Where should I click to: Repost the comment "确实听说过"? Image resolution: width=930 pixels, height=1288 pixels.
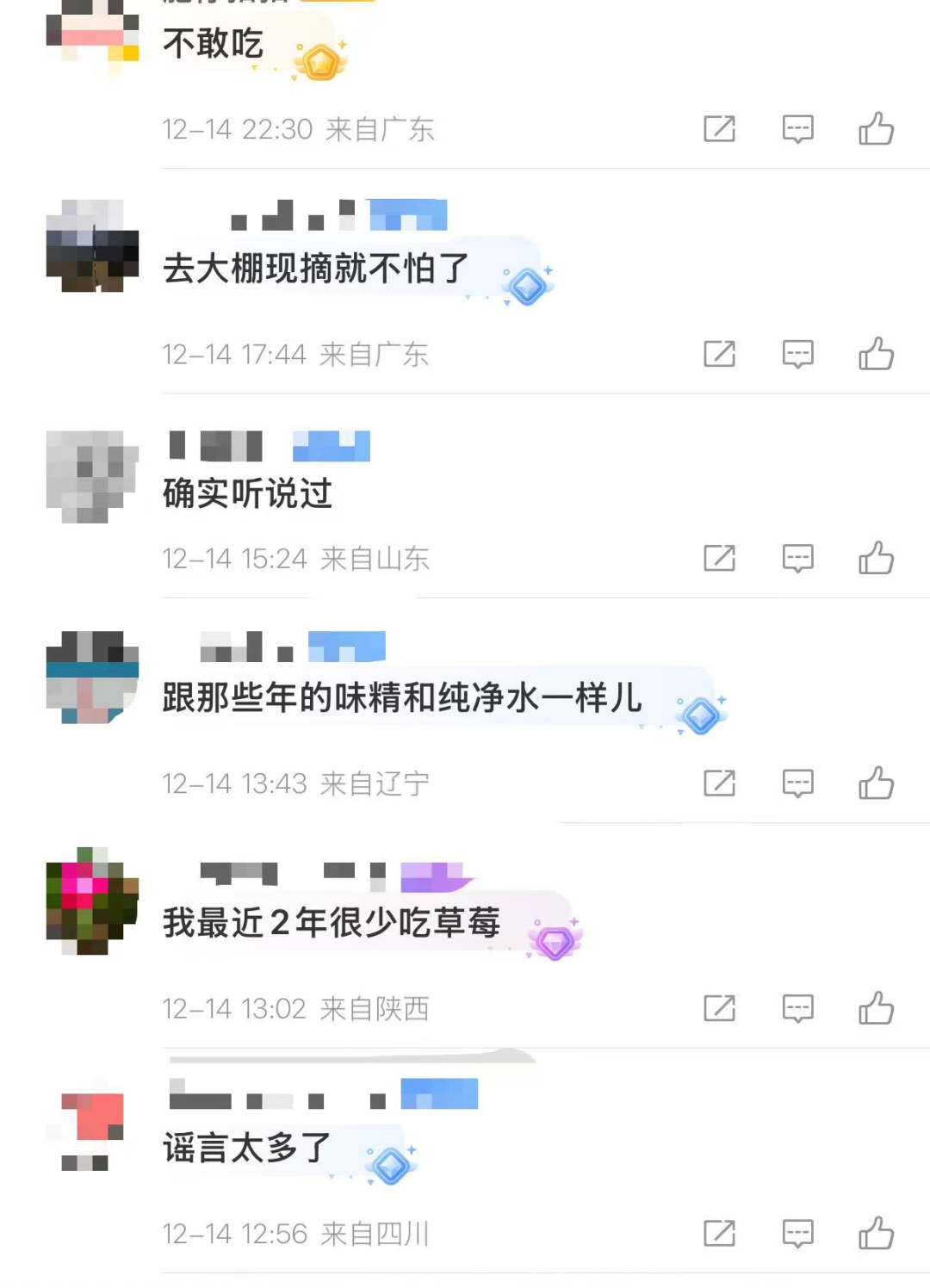click(719, 558)
